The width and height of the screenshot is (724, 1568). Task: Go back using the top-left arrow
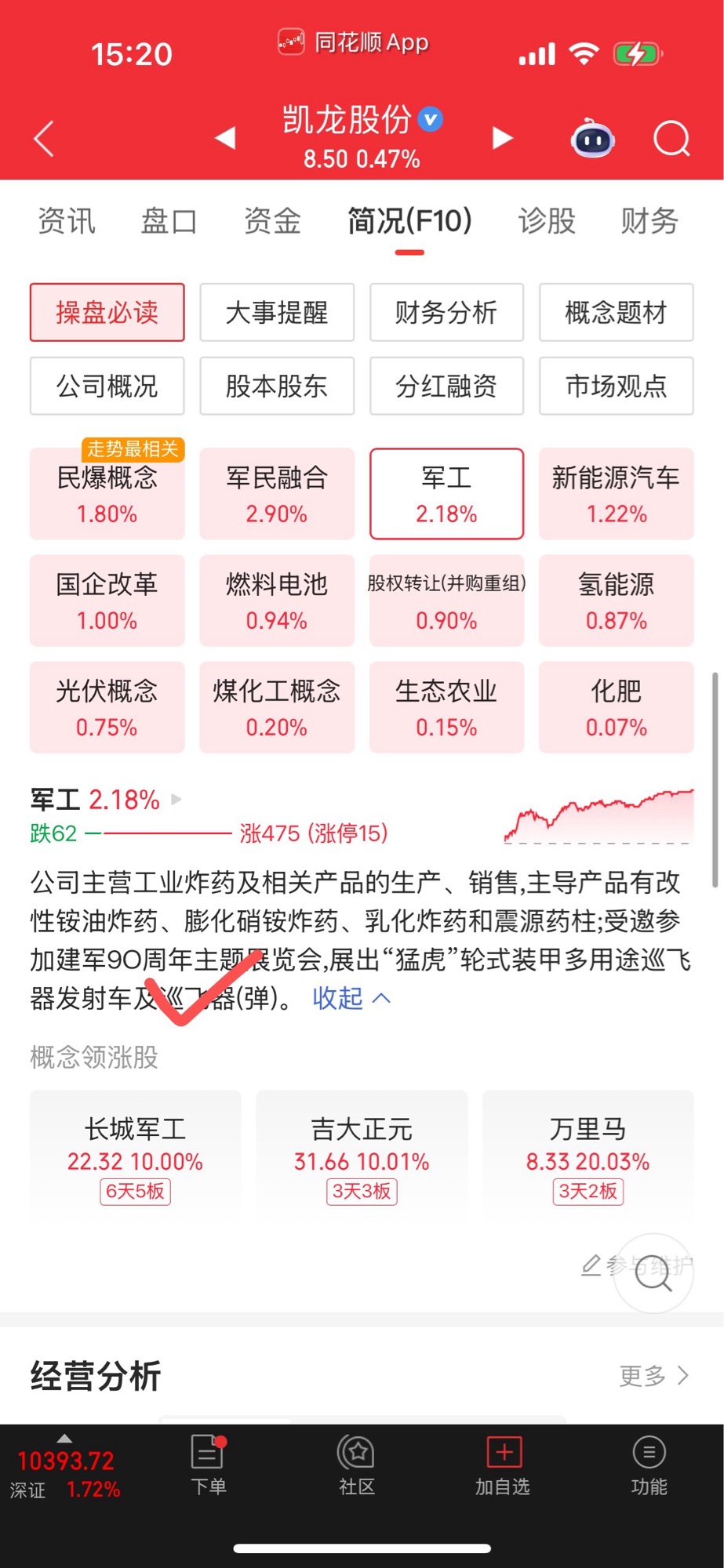(45, 139)
